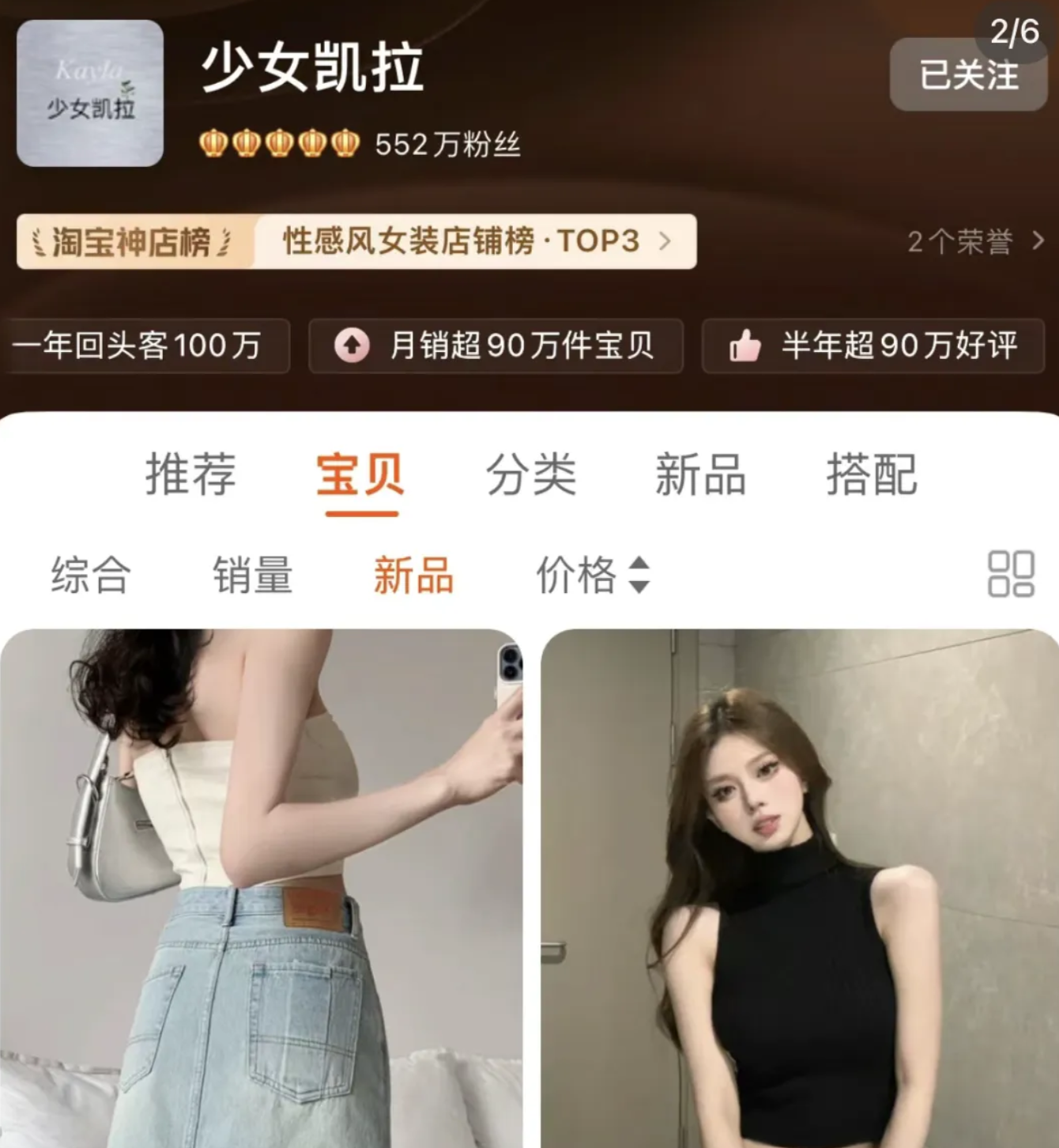Switch to the 推荐 tab

click(x=190, y=474)
